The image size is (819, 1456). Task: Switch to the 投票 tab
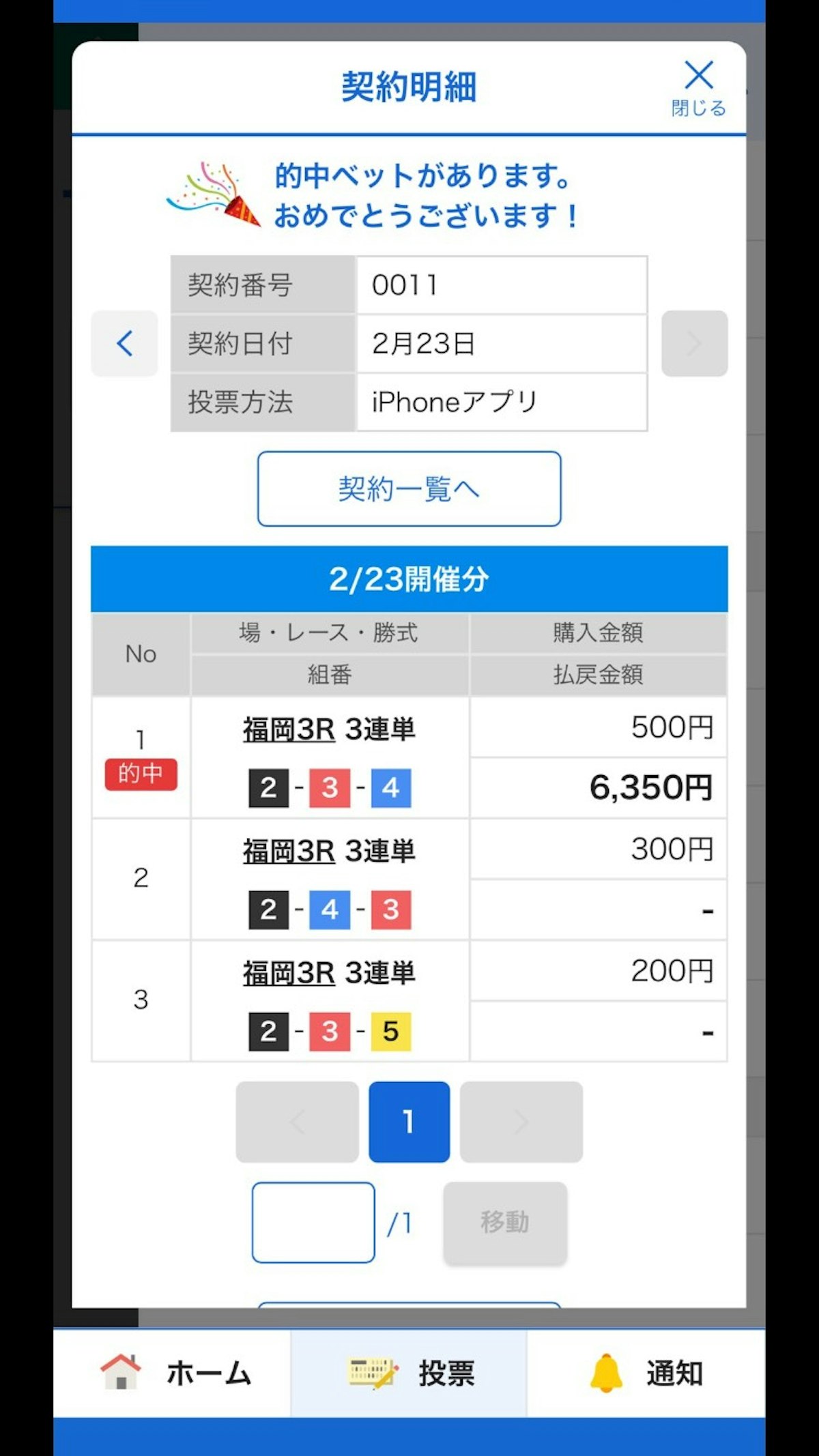(x=409, y=1372)
